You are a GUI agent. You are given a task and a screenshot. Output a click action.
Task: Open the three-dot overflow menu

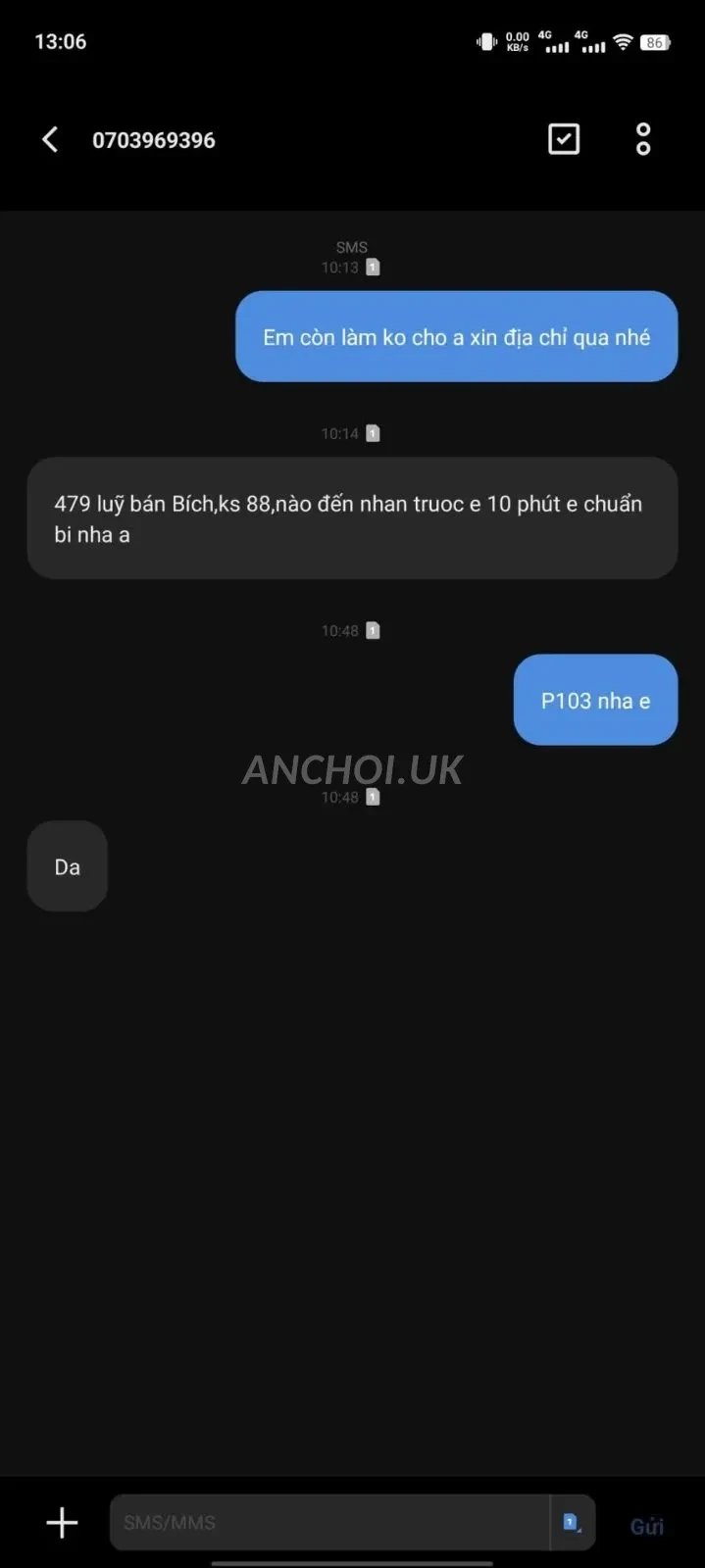pyautogui.click(x=643, y=139)
